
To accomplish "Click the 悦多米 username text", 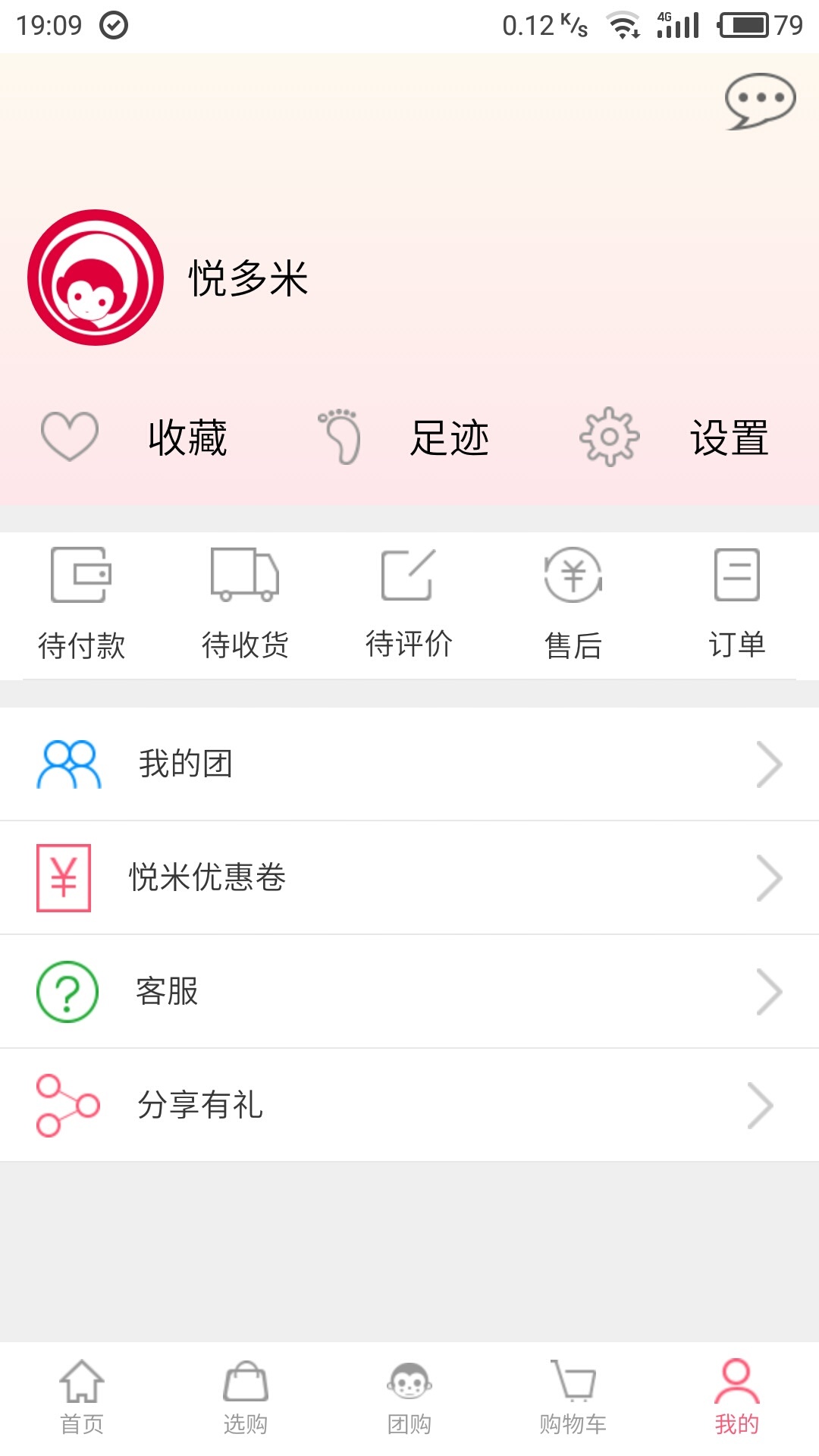I will pos(246,279).
